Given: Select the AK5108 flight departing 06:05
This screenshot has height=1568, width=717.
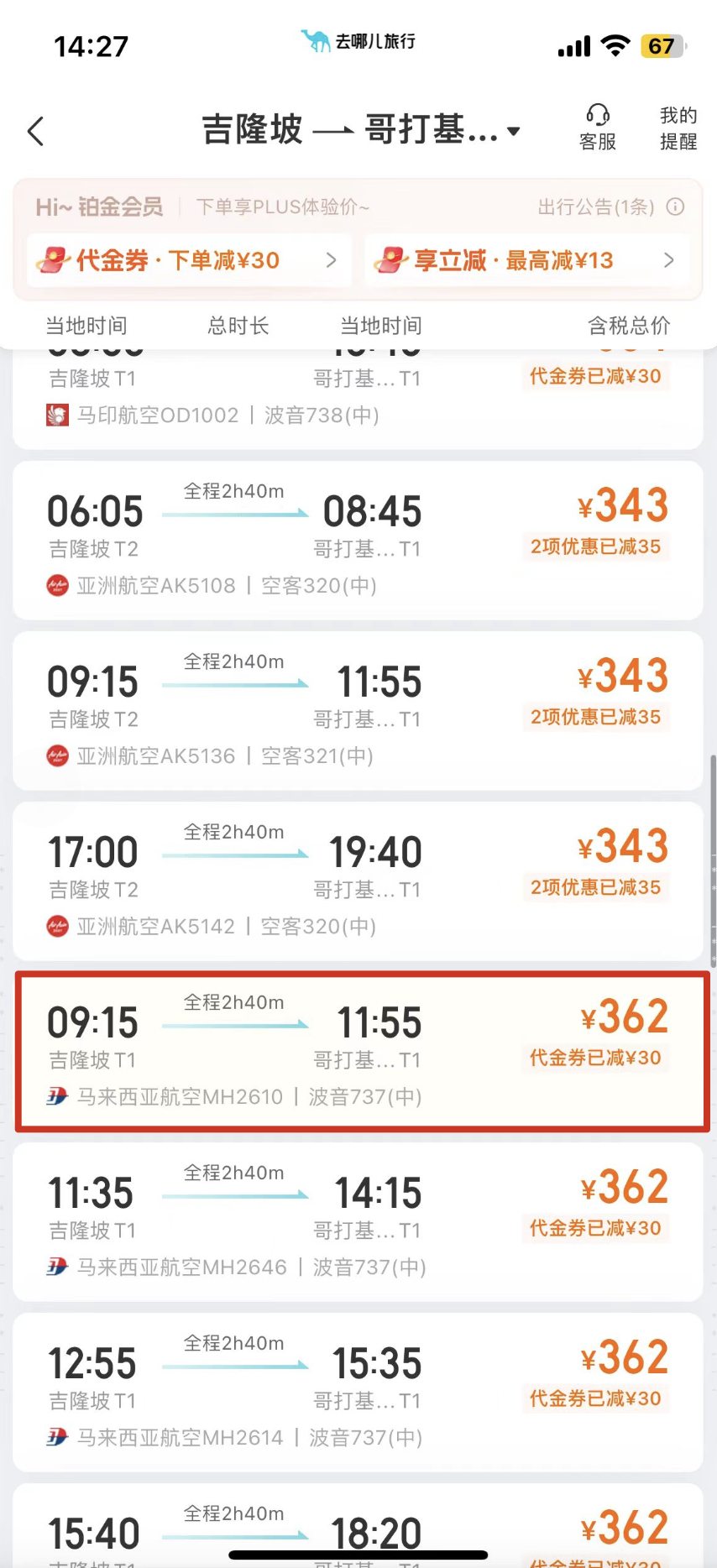Looking at the screenshot, I should (x=358, y=540).
